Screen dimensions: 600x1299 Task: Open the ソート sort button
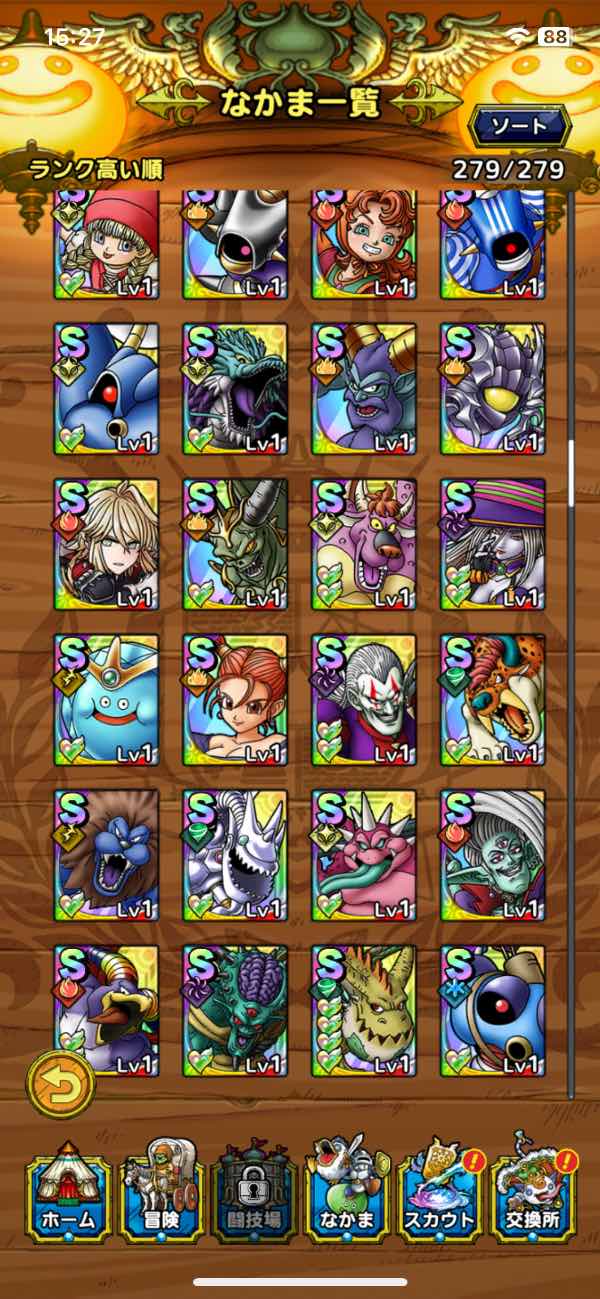[x=519, y=126]
